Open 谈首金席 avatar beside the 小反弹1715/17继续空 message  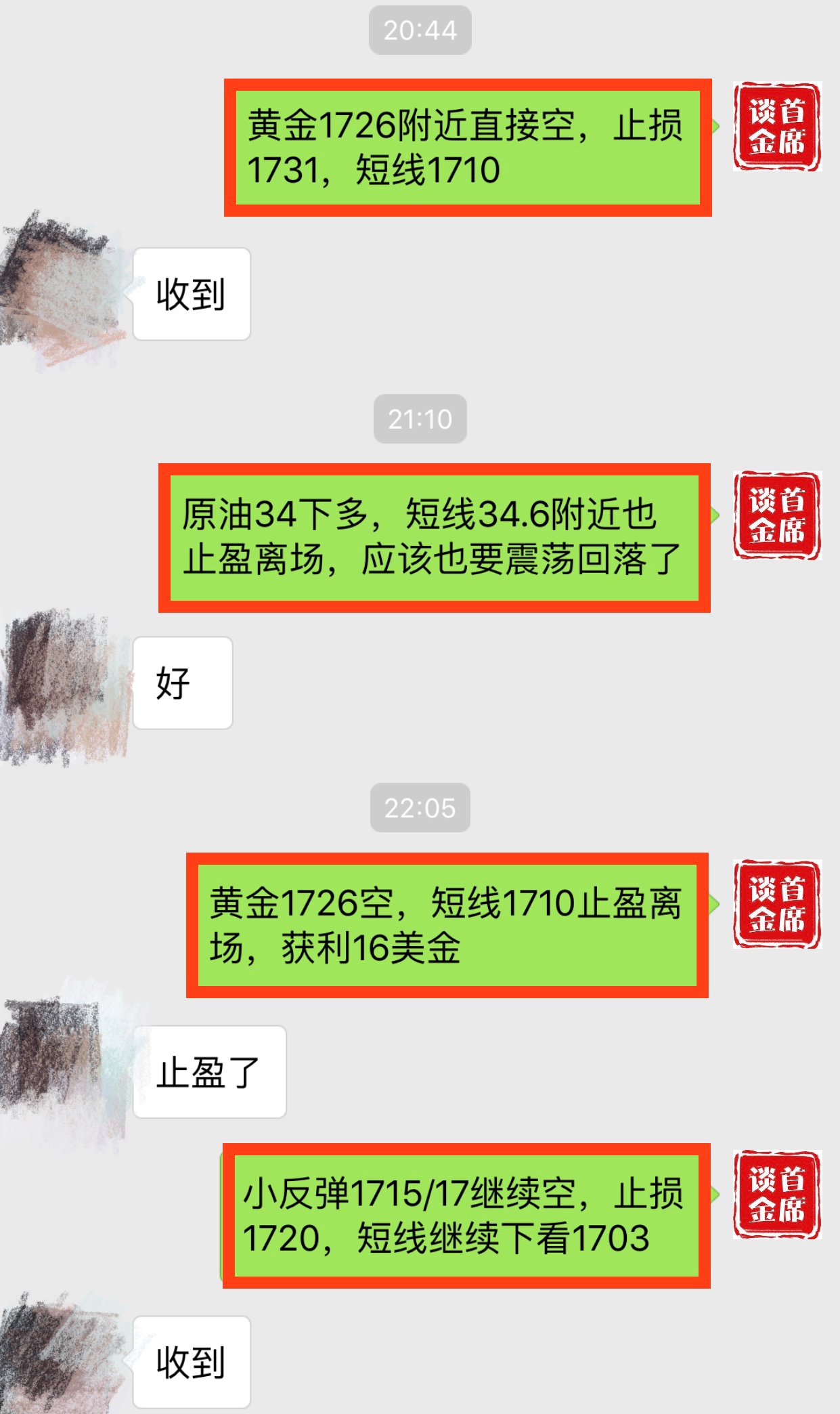coord(776,1195)
